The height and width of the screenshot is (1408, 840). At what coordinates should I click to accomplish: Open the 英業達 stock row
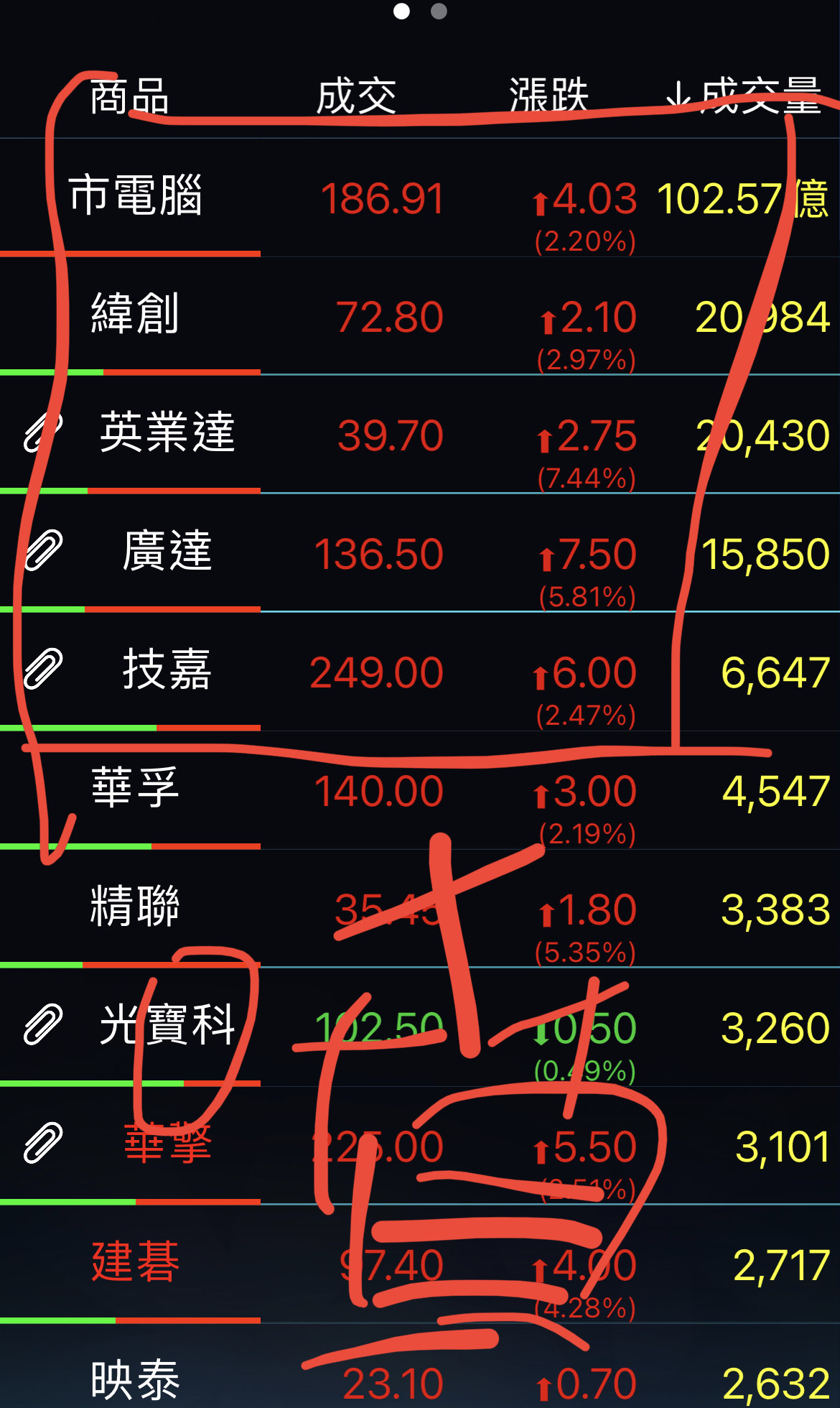coord(420,435)
